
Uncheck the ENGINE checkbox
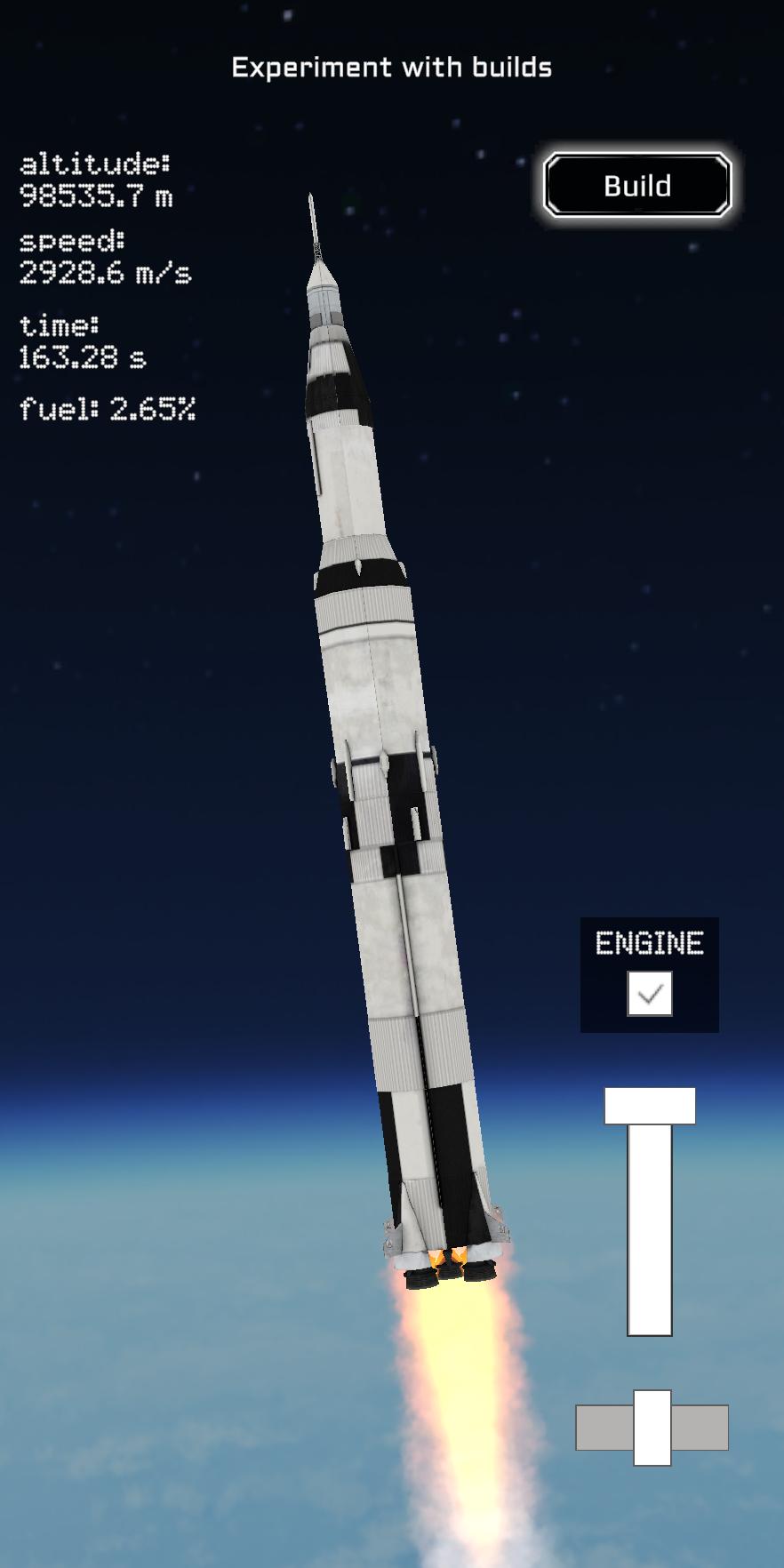650,994
